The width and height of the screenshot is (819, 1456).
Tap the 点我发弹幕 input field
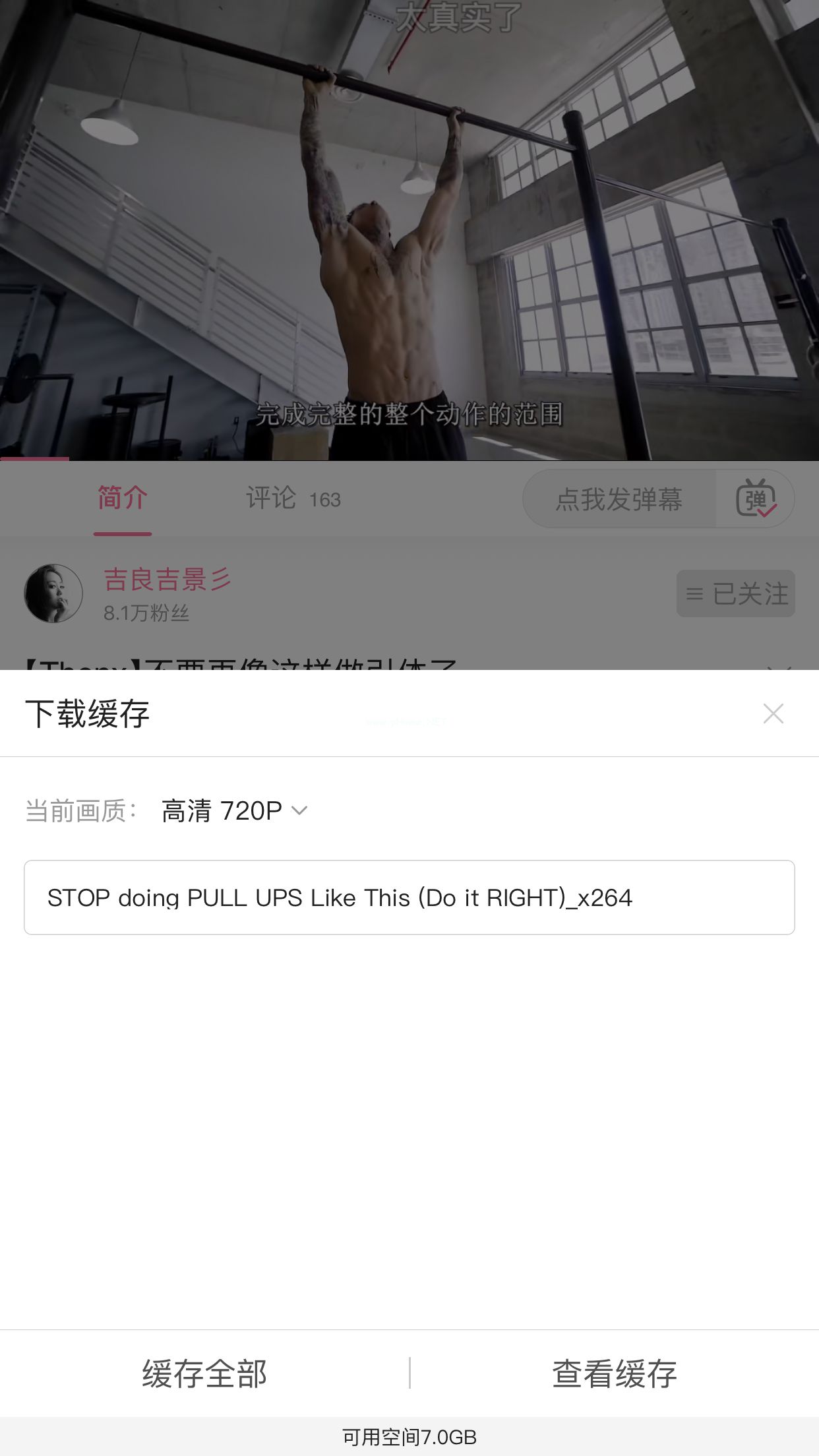point(620,500)
